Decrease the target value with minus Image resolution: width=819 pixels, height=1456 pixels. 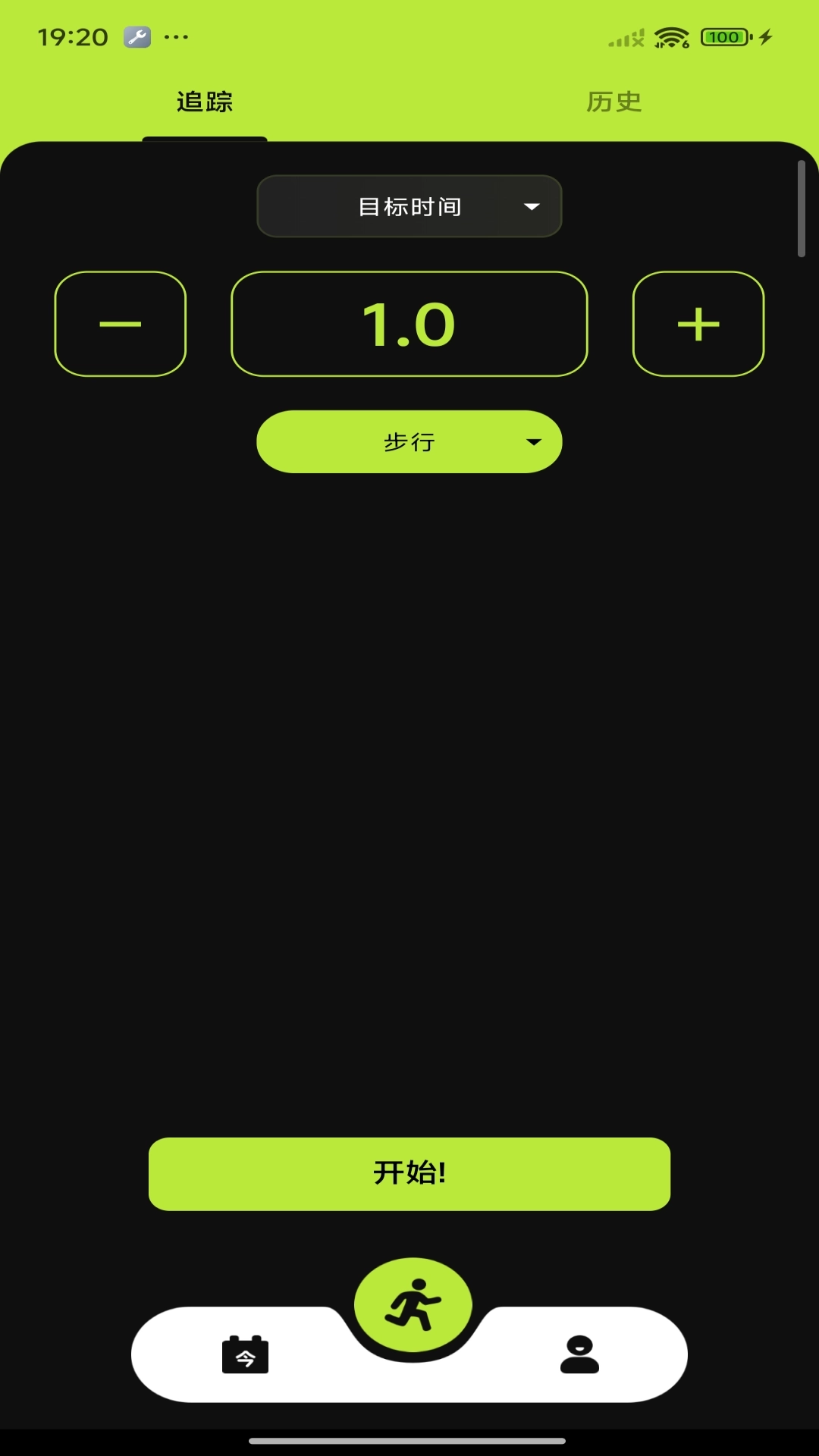(x=121, y=324)
